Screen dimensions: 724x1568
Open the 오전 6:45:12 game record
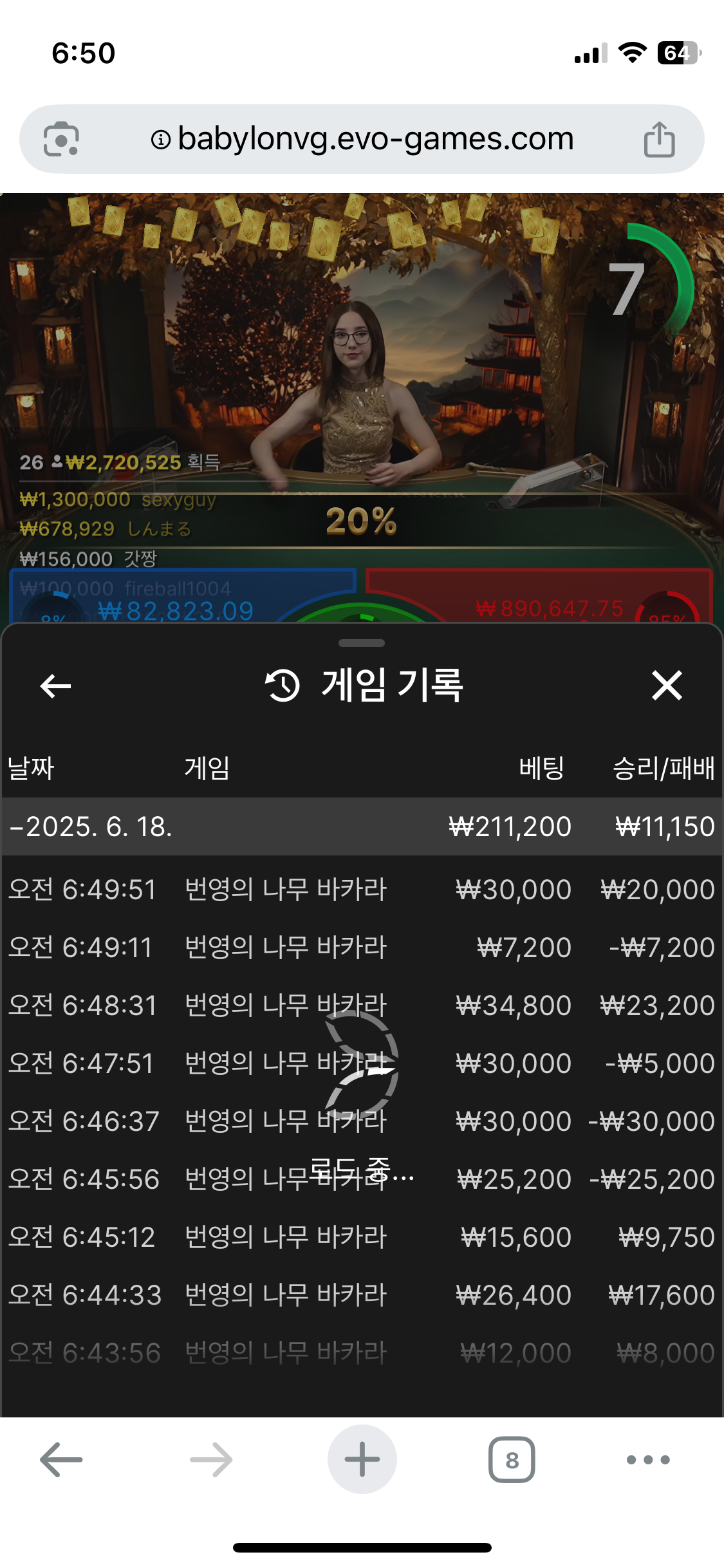tap(362, 1237)
